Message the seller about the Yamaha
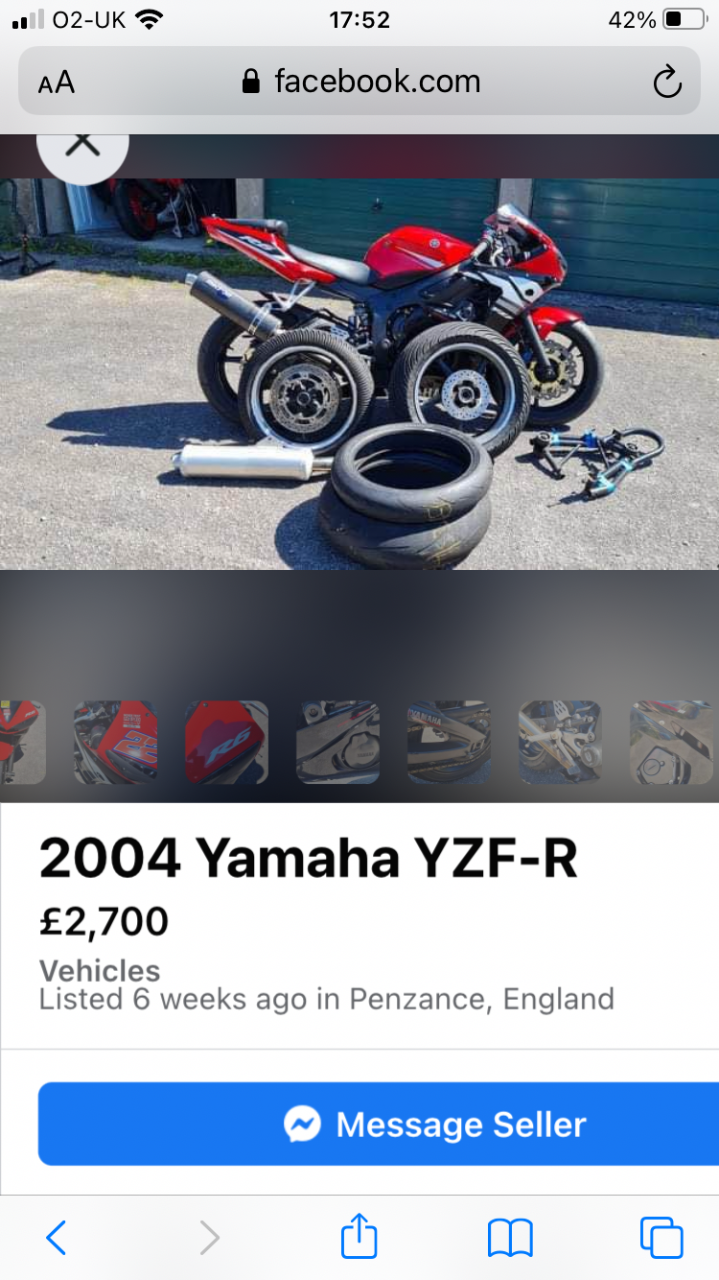This screenshot has height=1280, width=719. [378, 1124]
